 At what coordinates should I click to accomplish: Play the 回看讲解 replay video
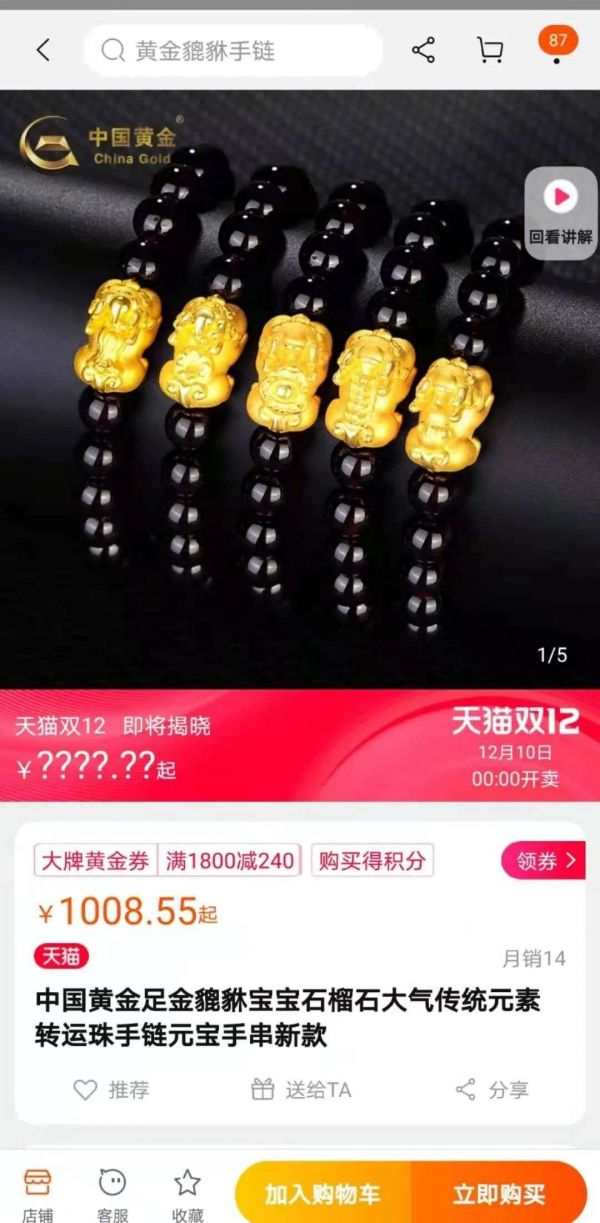point(560,212)
